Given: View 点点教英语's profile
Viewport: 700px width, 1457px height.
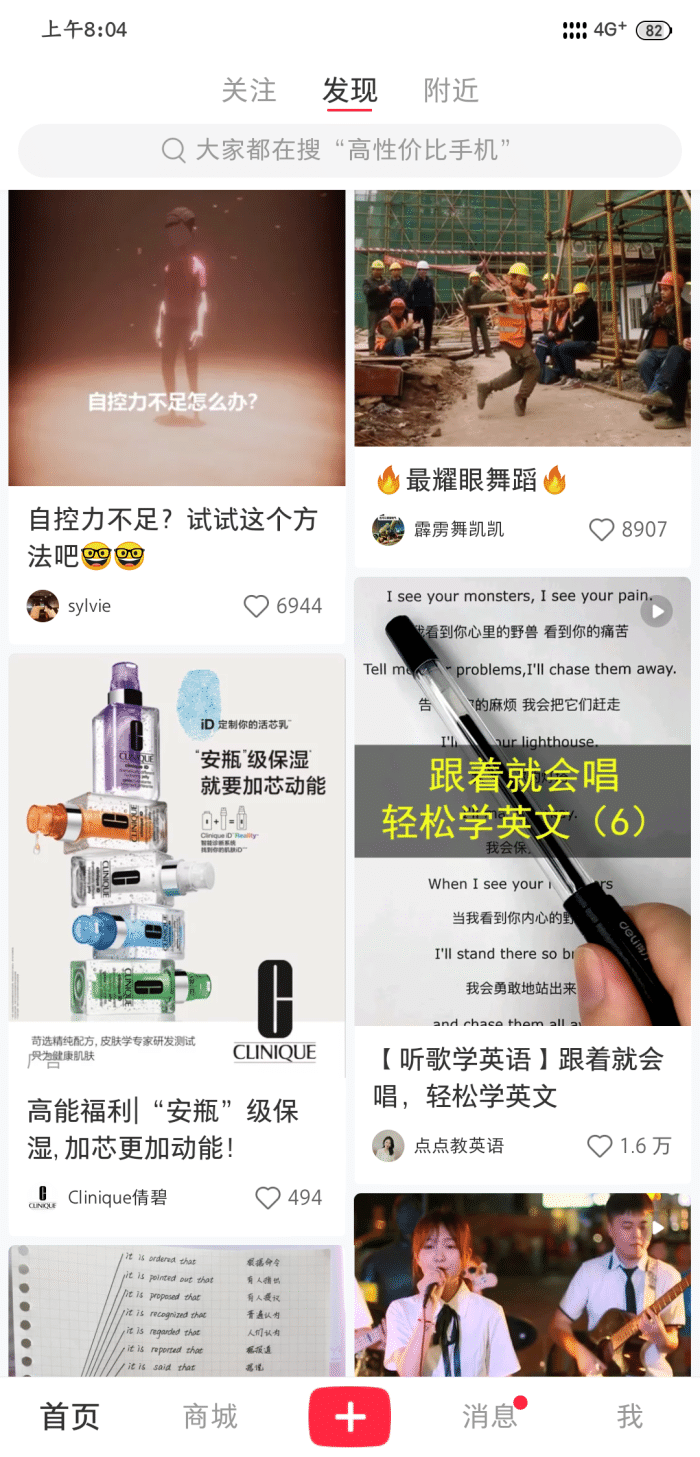Looking at the screenshot, I should coord(388,1146).
